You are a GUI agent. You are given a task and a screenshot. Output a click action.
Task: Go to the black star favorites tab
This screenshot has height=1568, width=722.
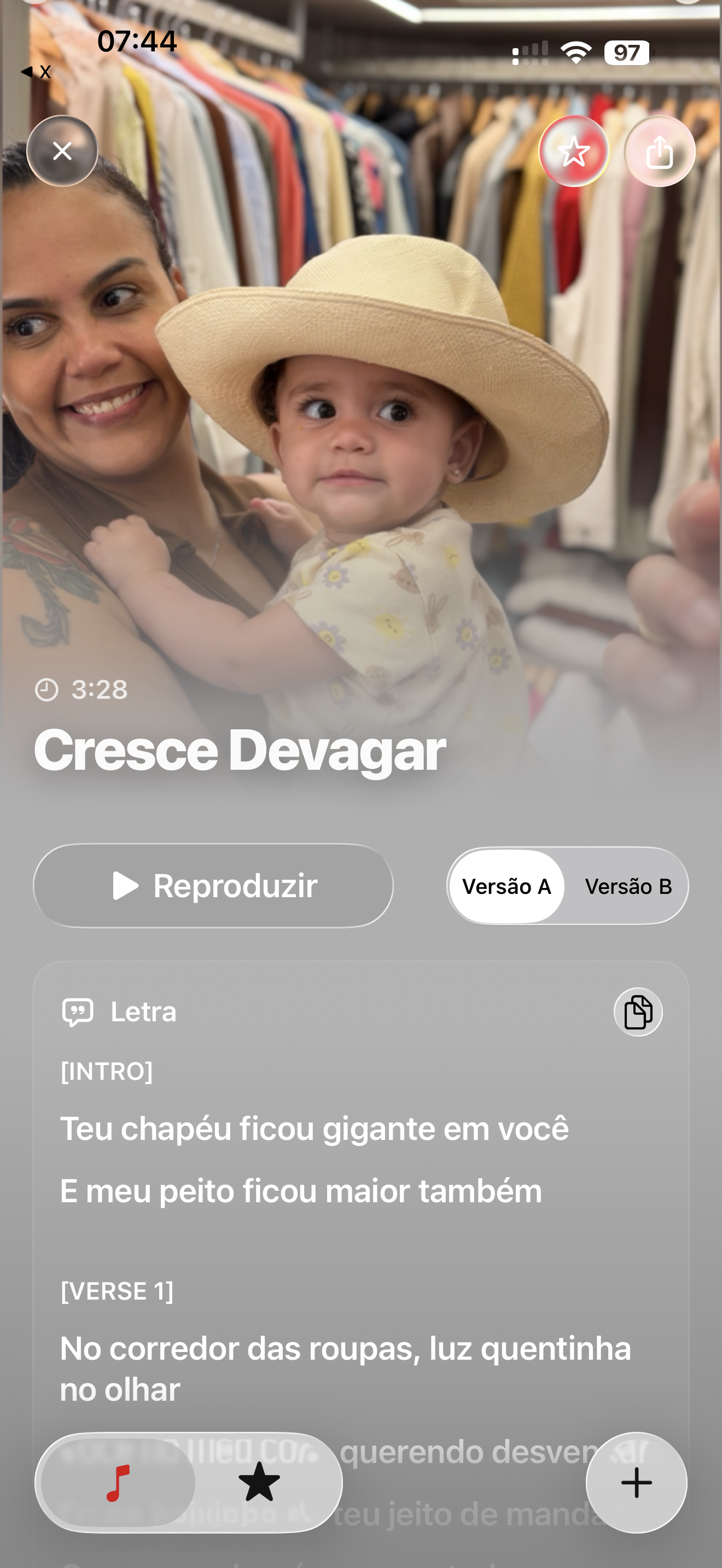(259, 1483)
